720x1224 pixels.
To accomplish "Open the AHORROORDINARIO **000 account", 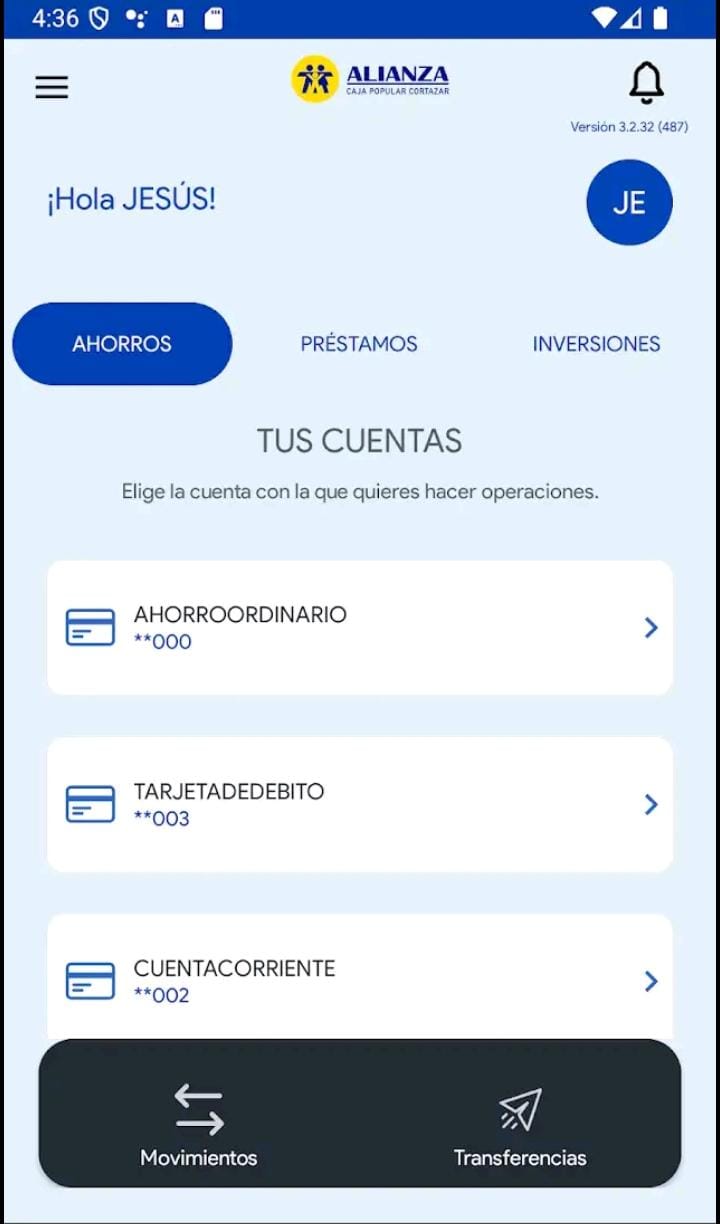I will (359, 628).
